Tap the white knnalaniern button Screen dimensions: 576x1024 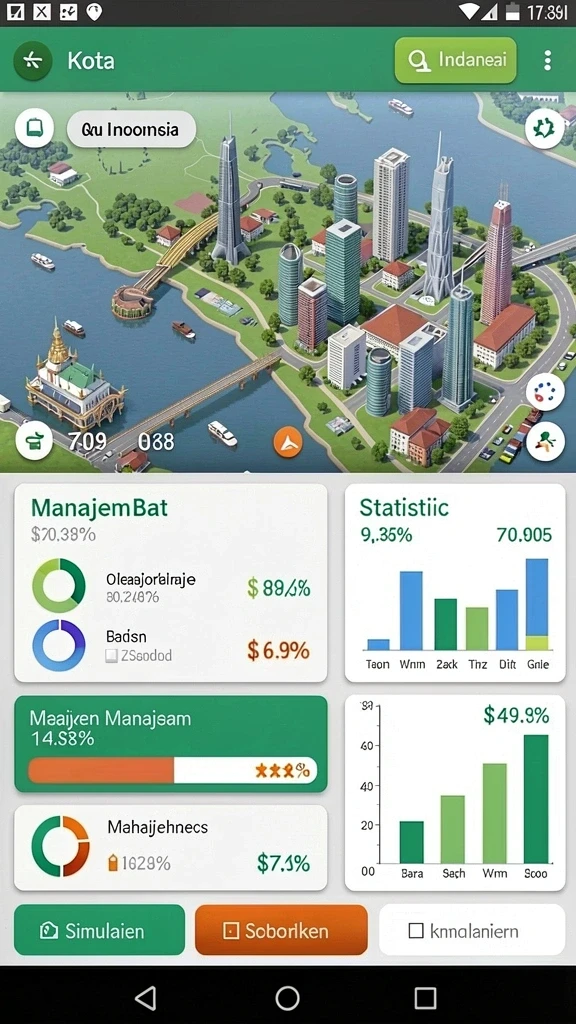point(472,930)
